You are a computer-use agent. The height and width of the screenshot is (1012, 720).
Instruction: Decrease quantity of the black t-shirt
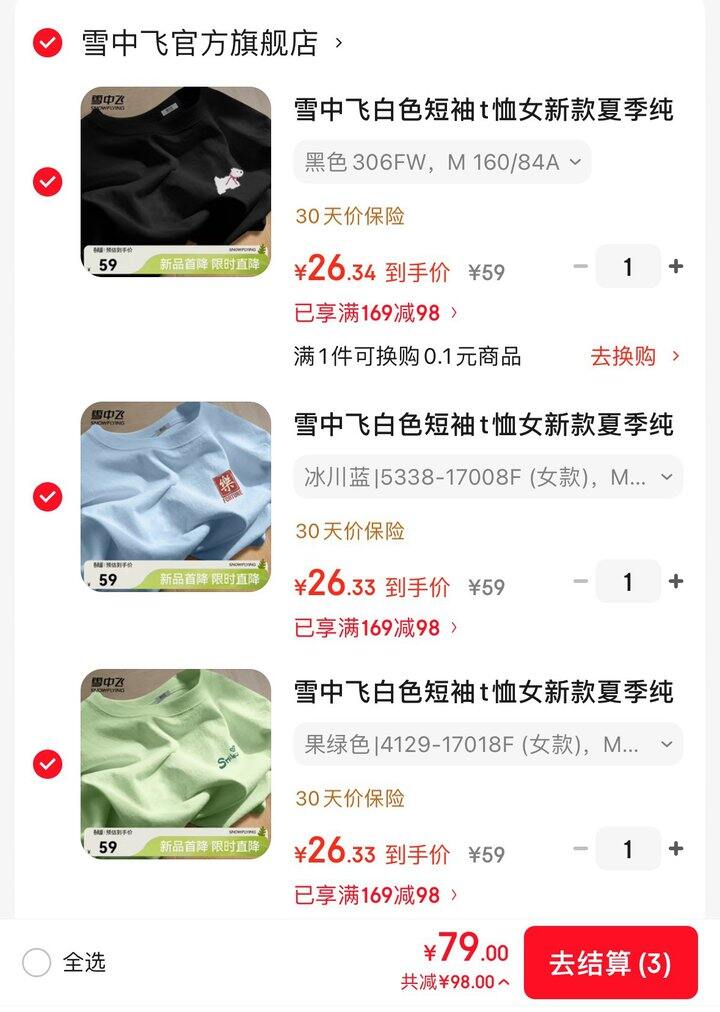pyautogui.click(x=580, y=267)
